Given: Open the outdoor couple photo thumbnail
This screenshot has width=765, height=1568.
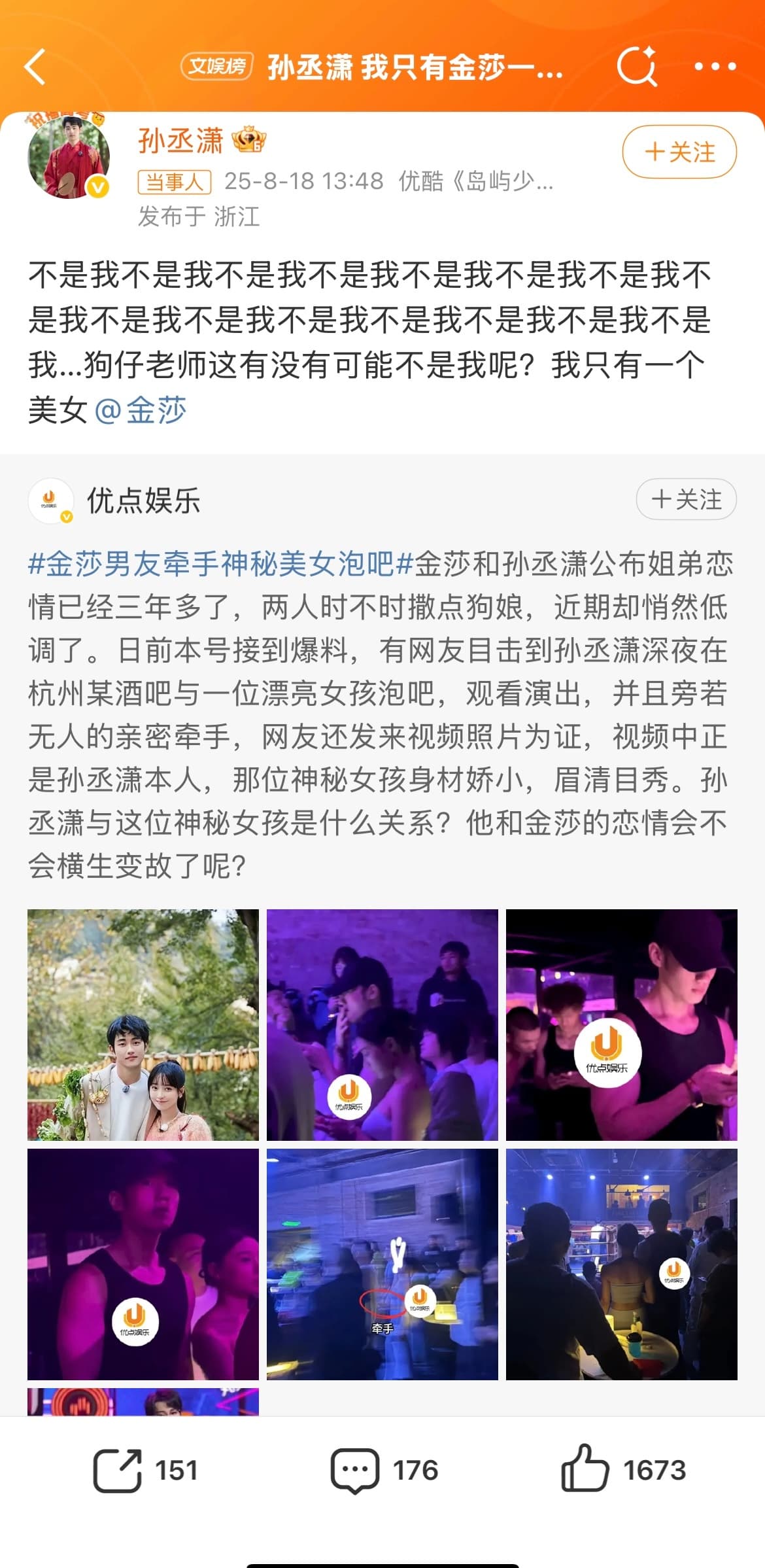Looking at the screenshot, I should pos(143,1024).
